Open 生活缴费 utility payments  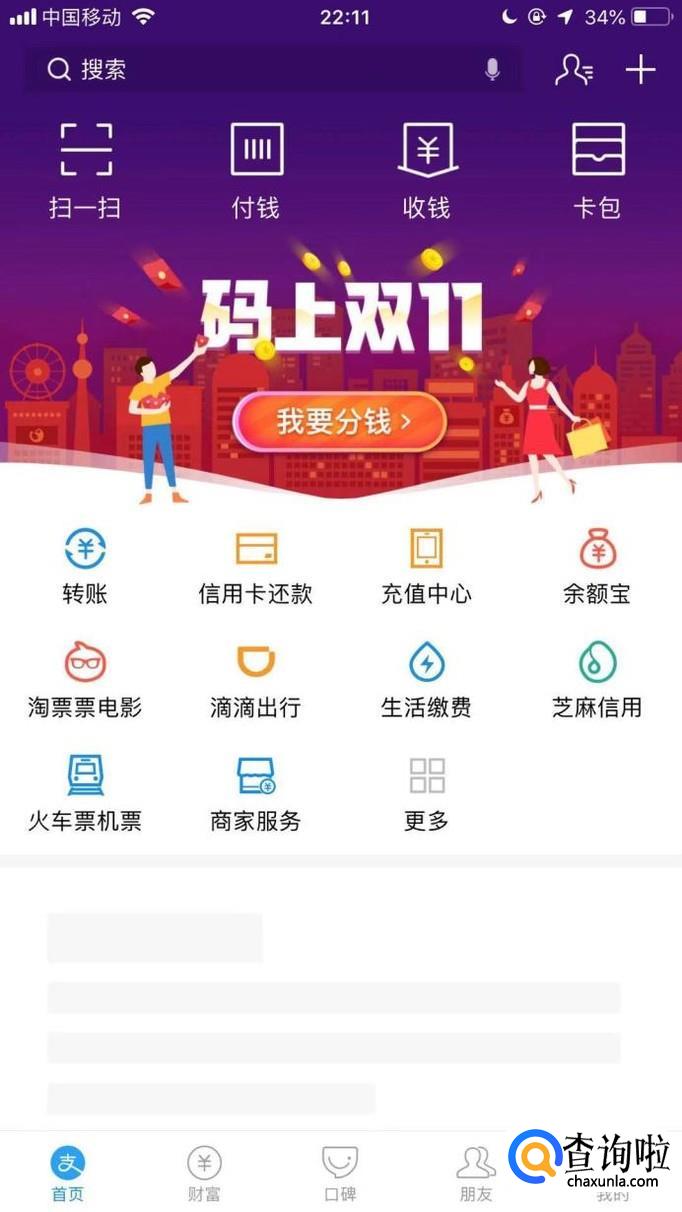pyautogui.click(x=427, y=680)
